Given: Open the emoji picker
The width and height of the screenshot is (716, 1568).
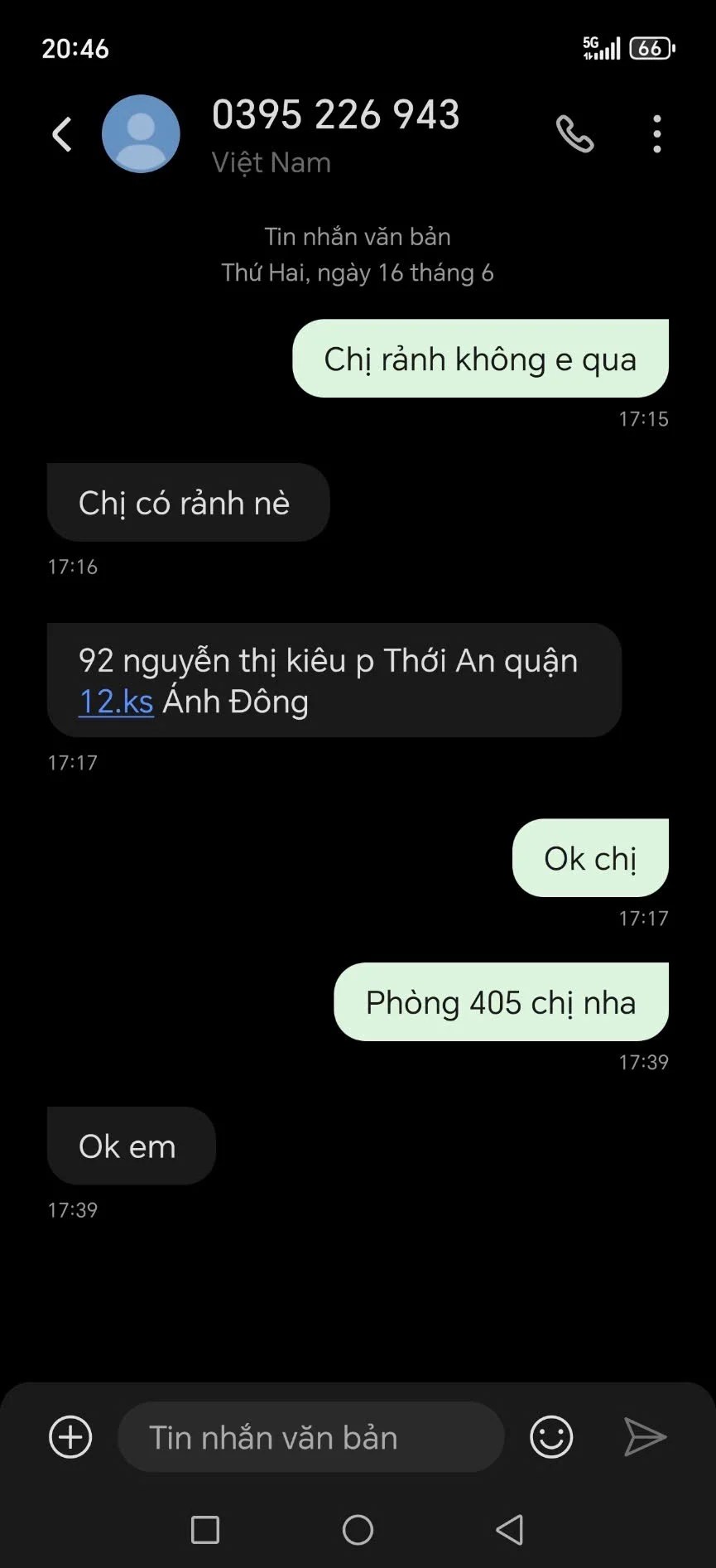Looking at the screenshot, I should coord(551,1437).
